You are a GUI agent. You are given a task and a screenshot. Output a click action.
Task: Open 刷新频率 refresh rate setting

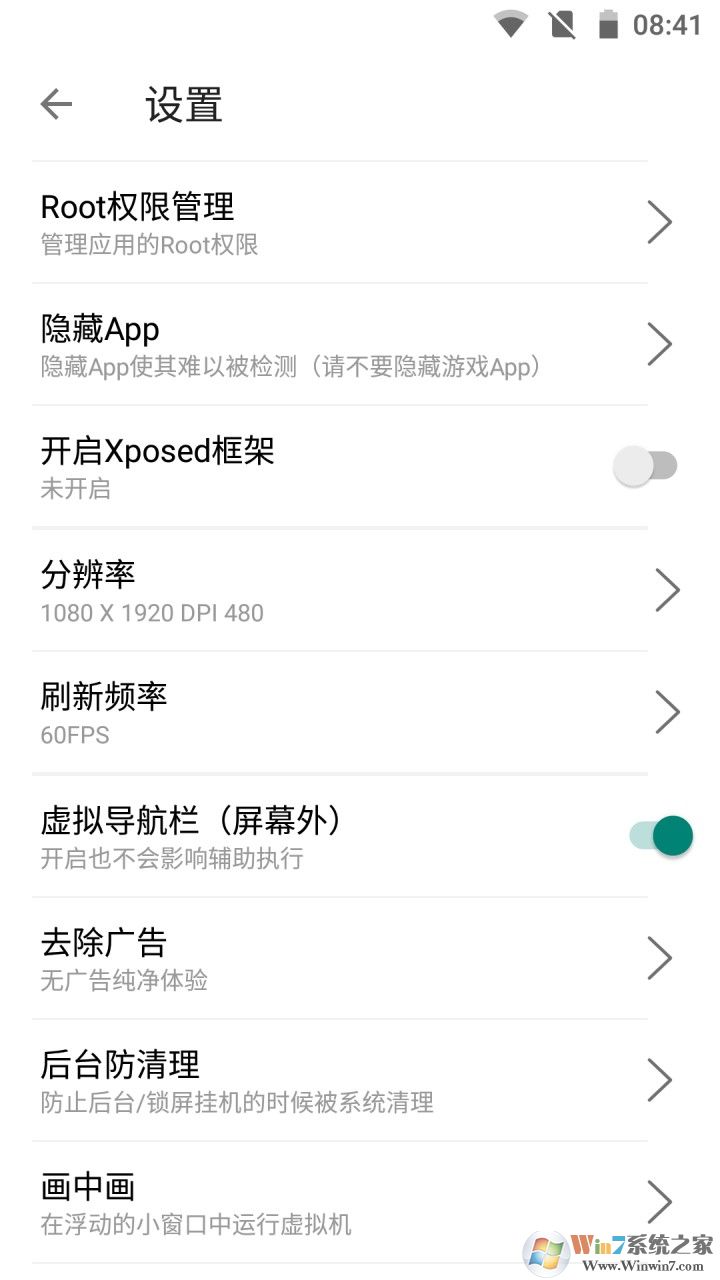click(340, 712)
